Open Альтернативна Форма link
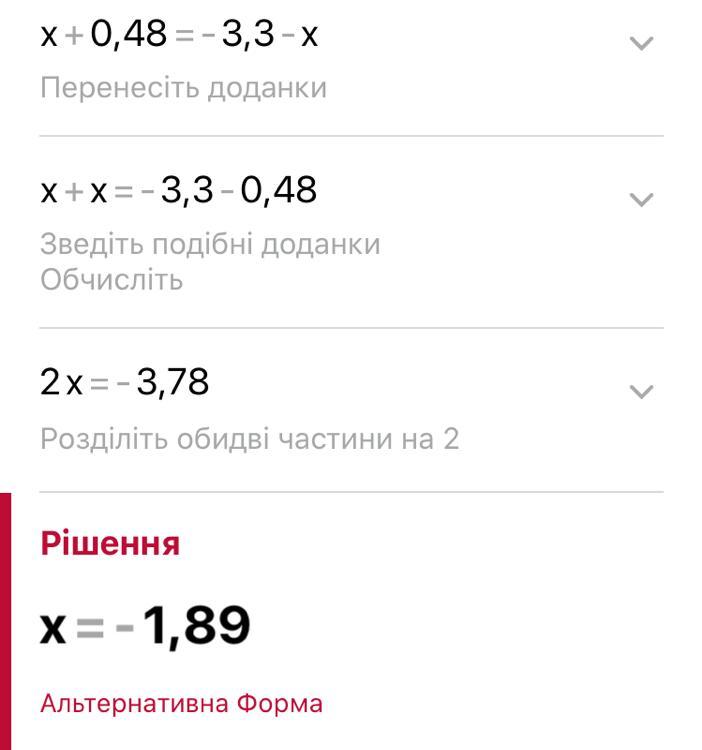Screen dimensions: 702x750 [x=181, y=704]
